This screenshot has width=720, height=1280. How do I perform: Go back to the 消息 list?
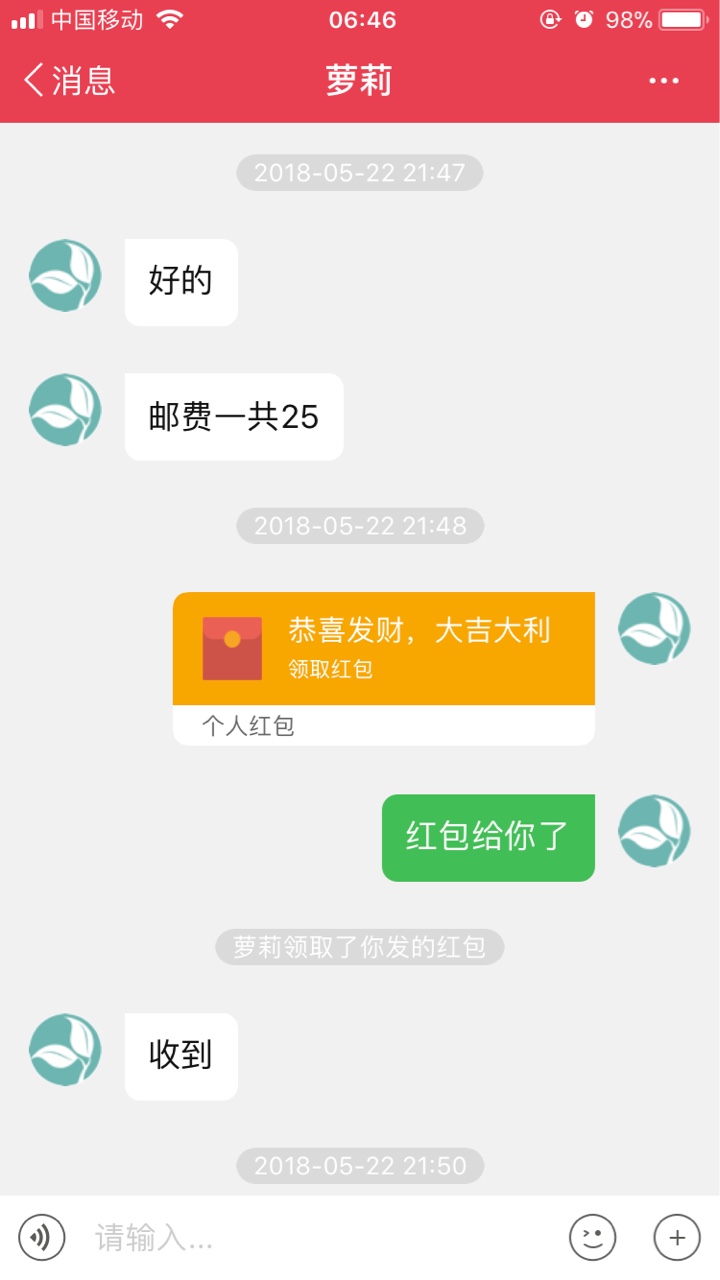pyautogui.click(x=69, y=80)
